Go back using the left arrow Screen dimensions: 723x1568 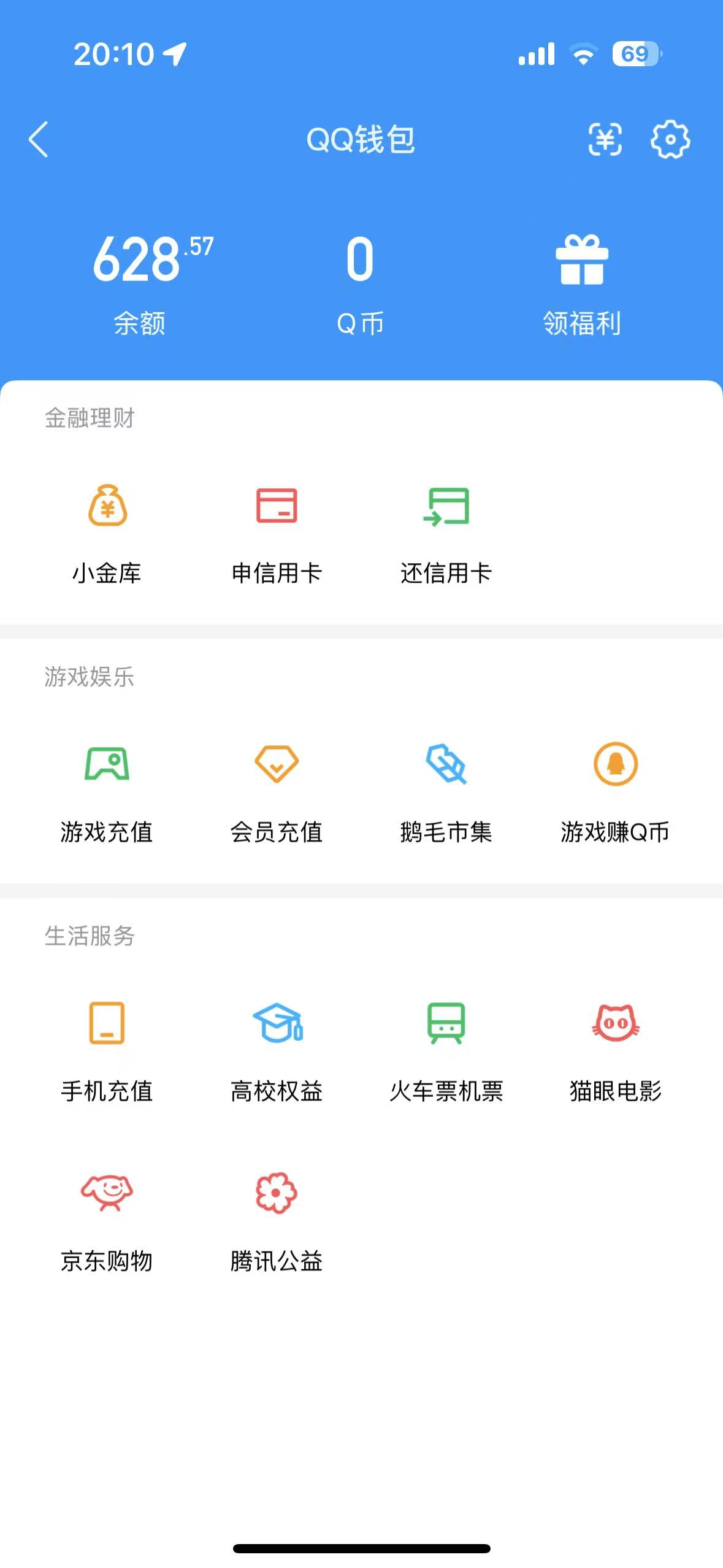click(38, 140)
